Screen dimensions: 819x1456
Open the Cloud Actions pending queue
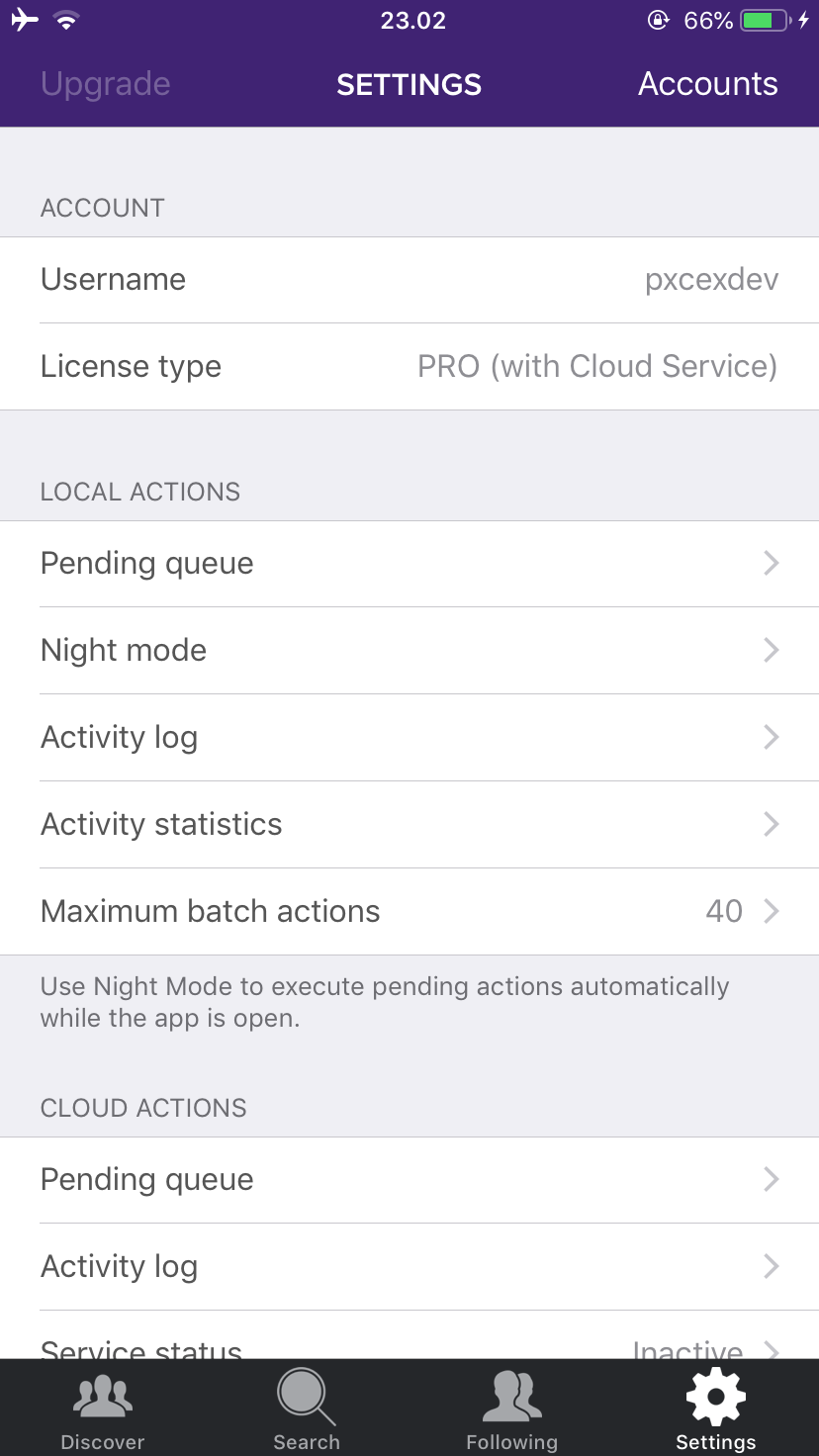[409, 1180]
